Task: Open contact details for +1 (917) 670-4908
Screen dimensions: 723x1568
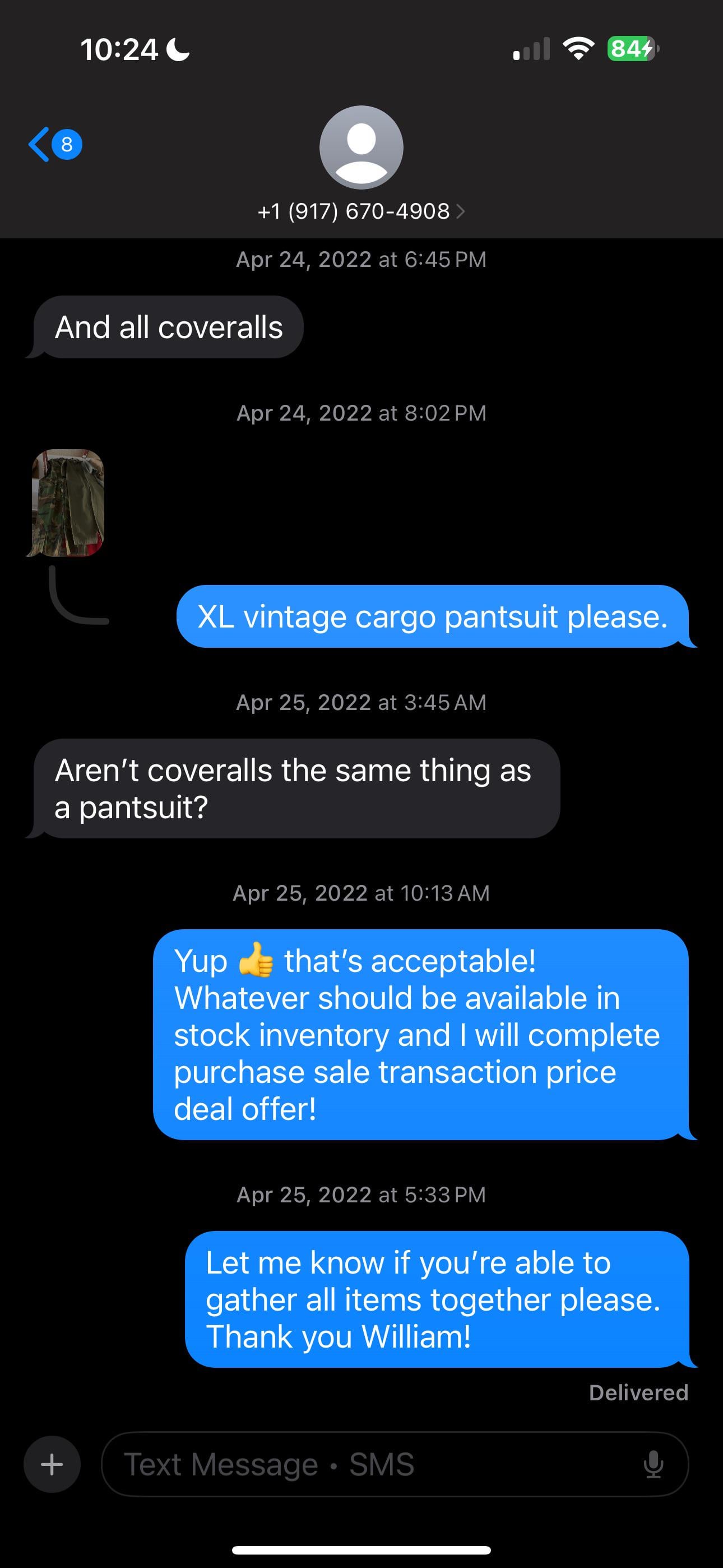Action: [x=361, y=211]
